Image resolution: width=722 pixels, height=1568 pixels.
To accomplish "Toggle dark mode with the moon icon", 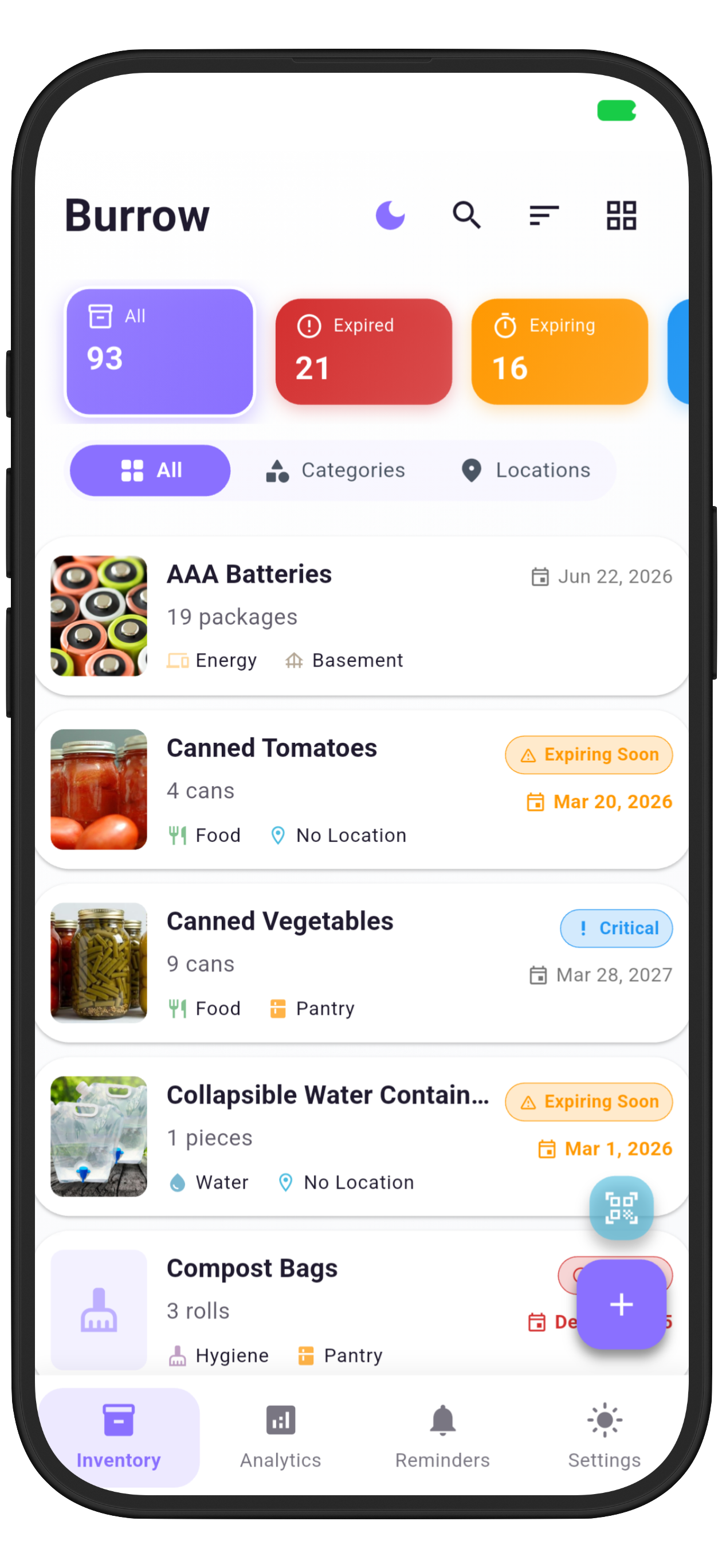I will (x=390, y=215).
